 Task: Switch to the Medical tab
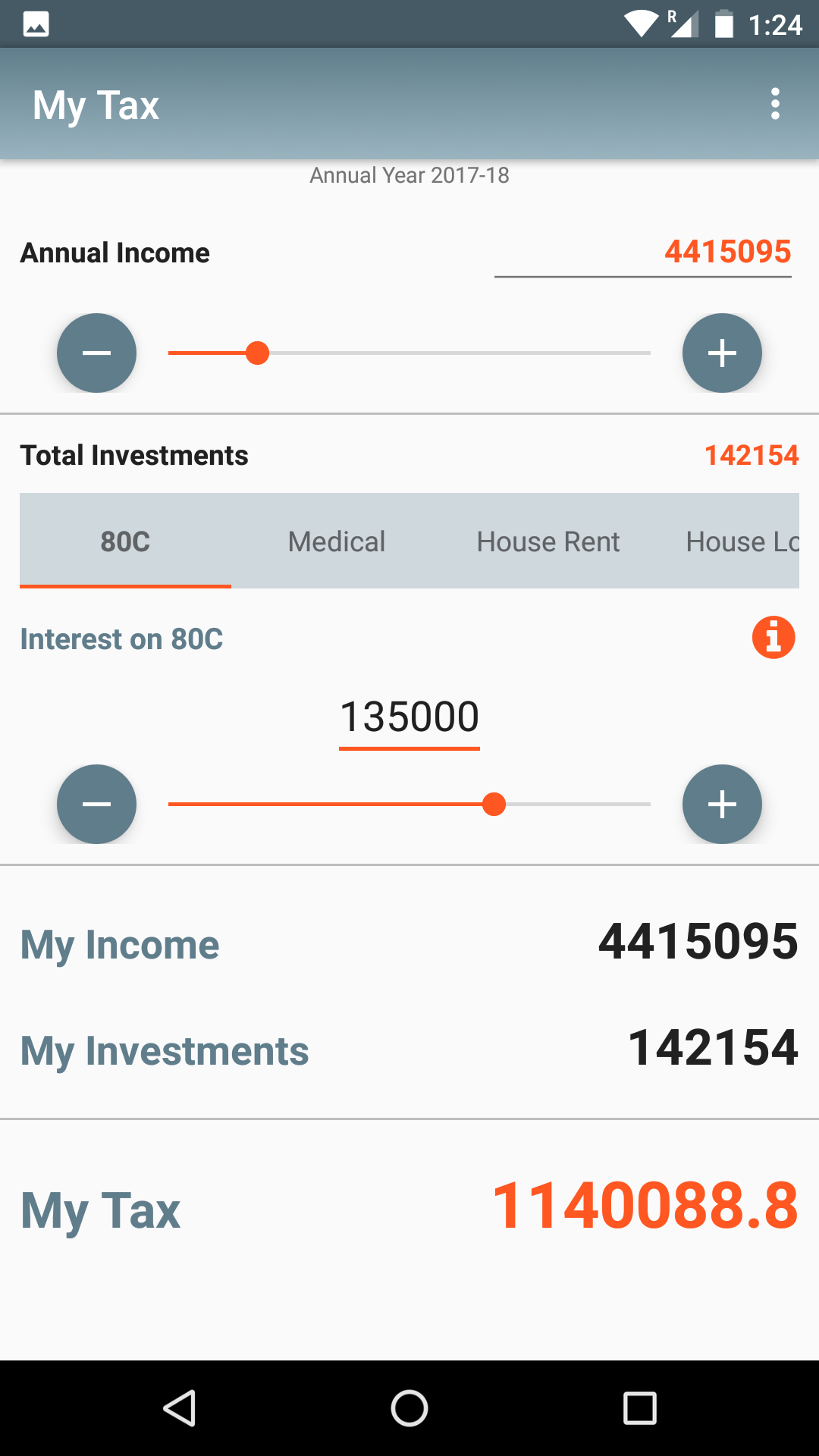[x=337, y=541]
